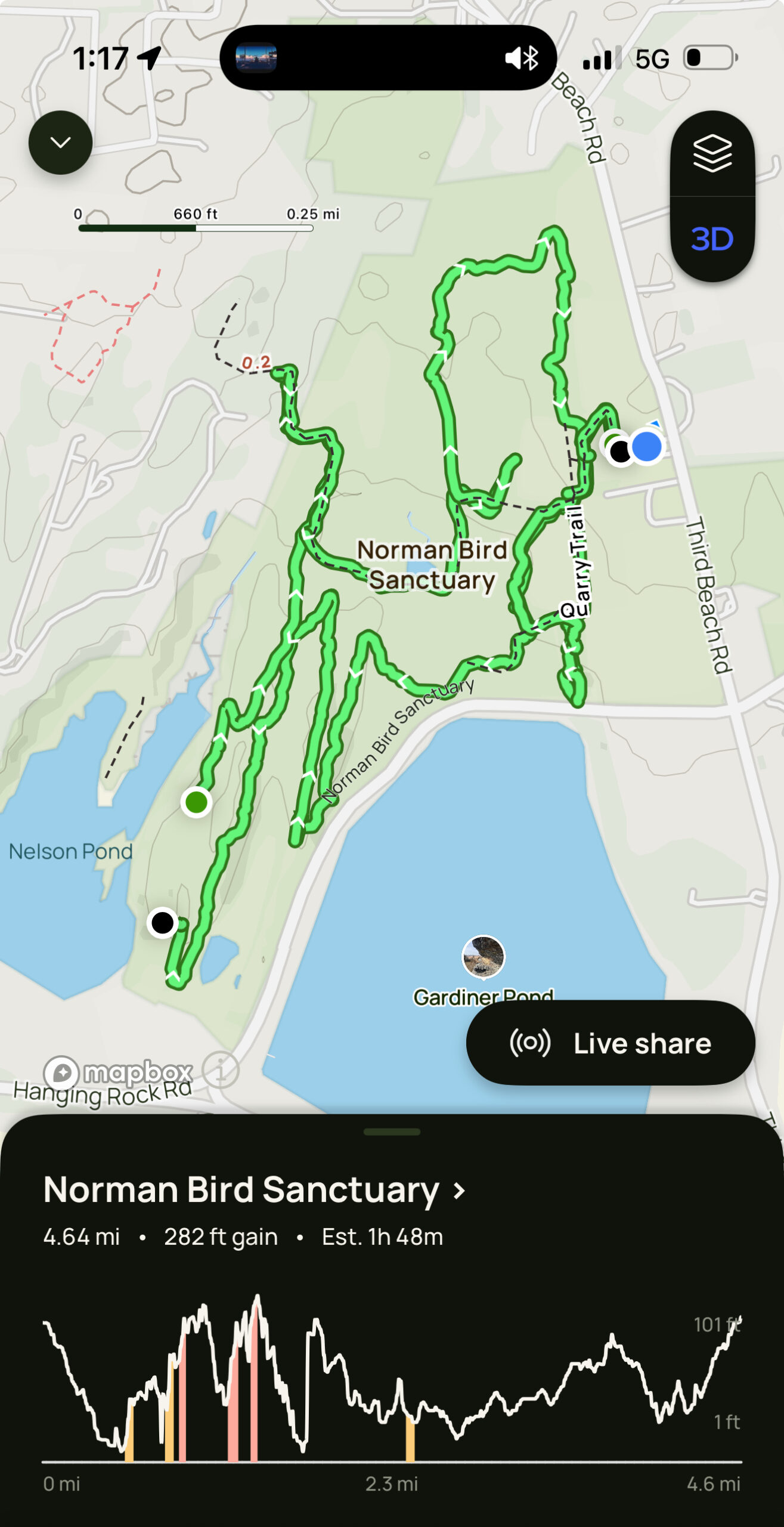View the Gardiner Pond photo marker
This screenshot has height=1527, width=784.
pyautogui.click(x=484, y=957)
